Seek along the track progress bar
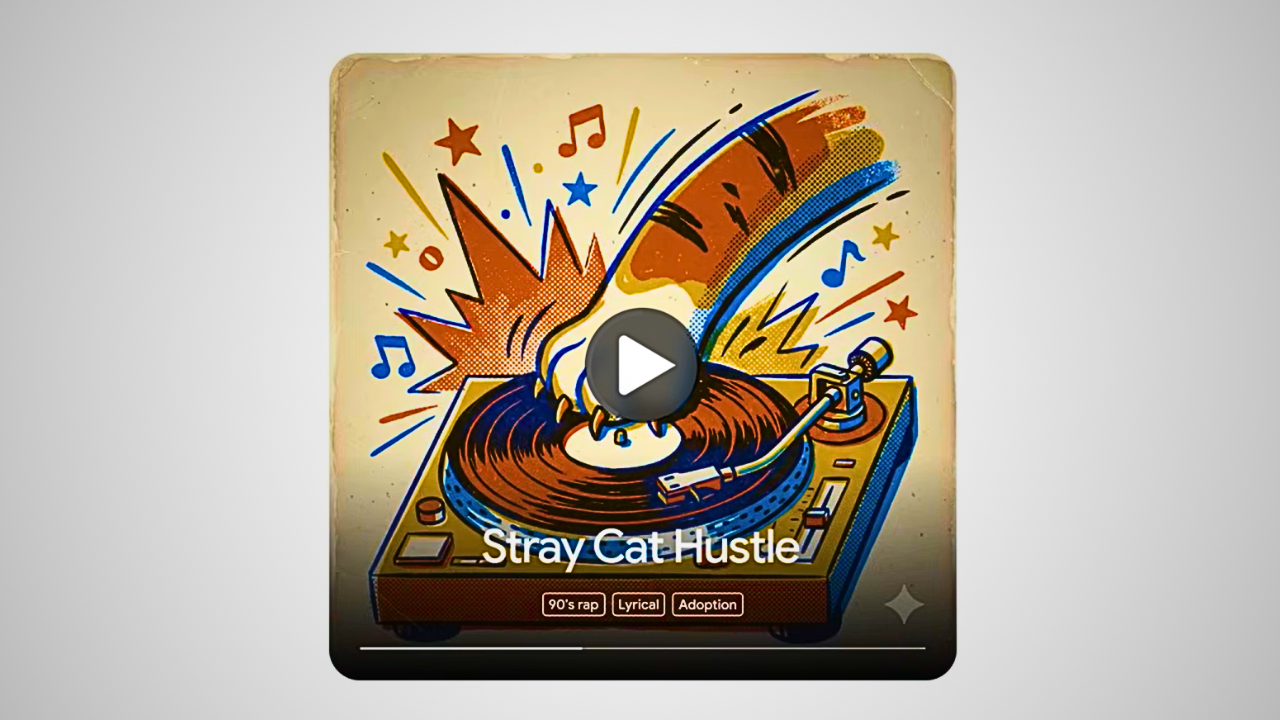Screen dimensions: 1280x720 click(642, 648)
